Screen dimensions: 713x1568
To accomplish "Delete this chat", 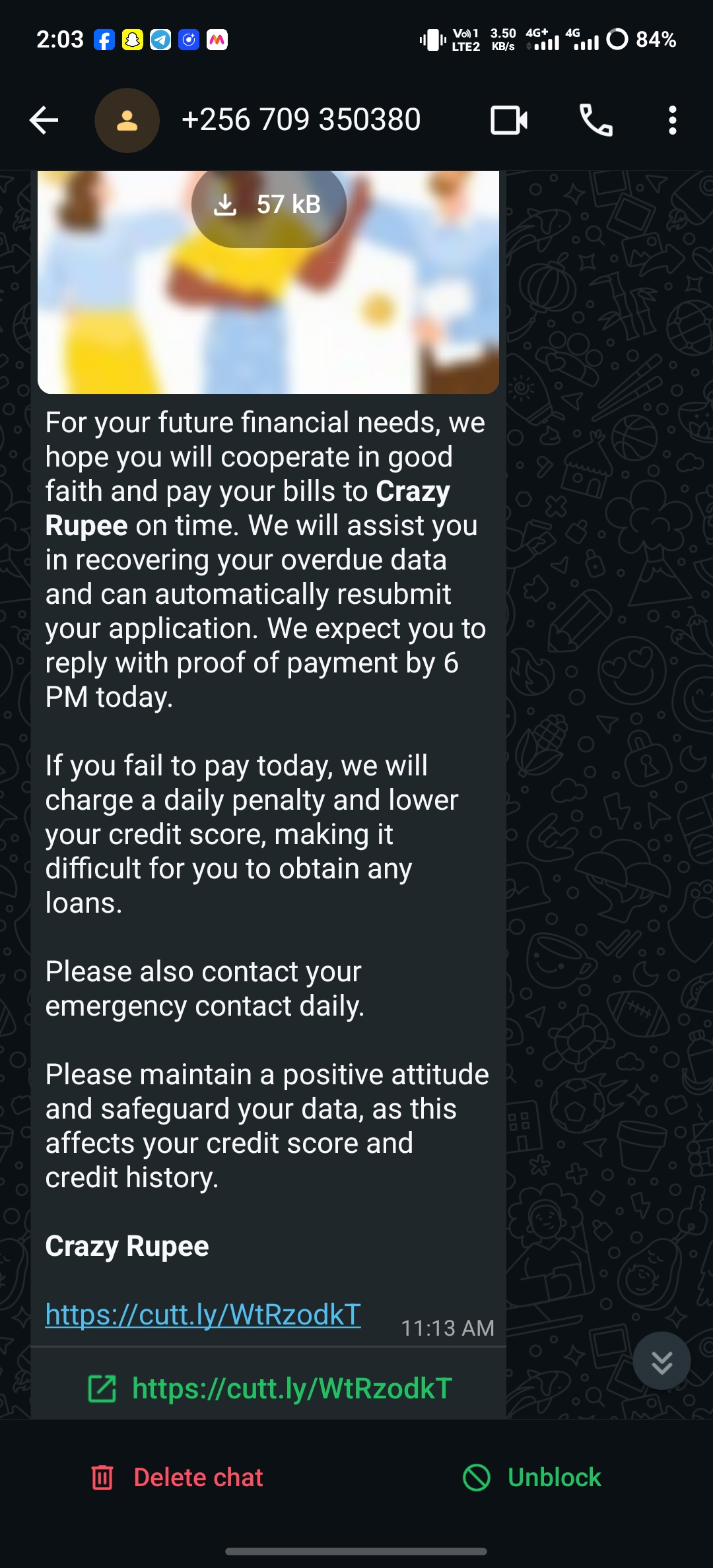I will [178, 1478].
